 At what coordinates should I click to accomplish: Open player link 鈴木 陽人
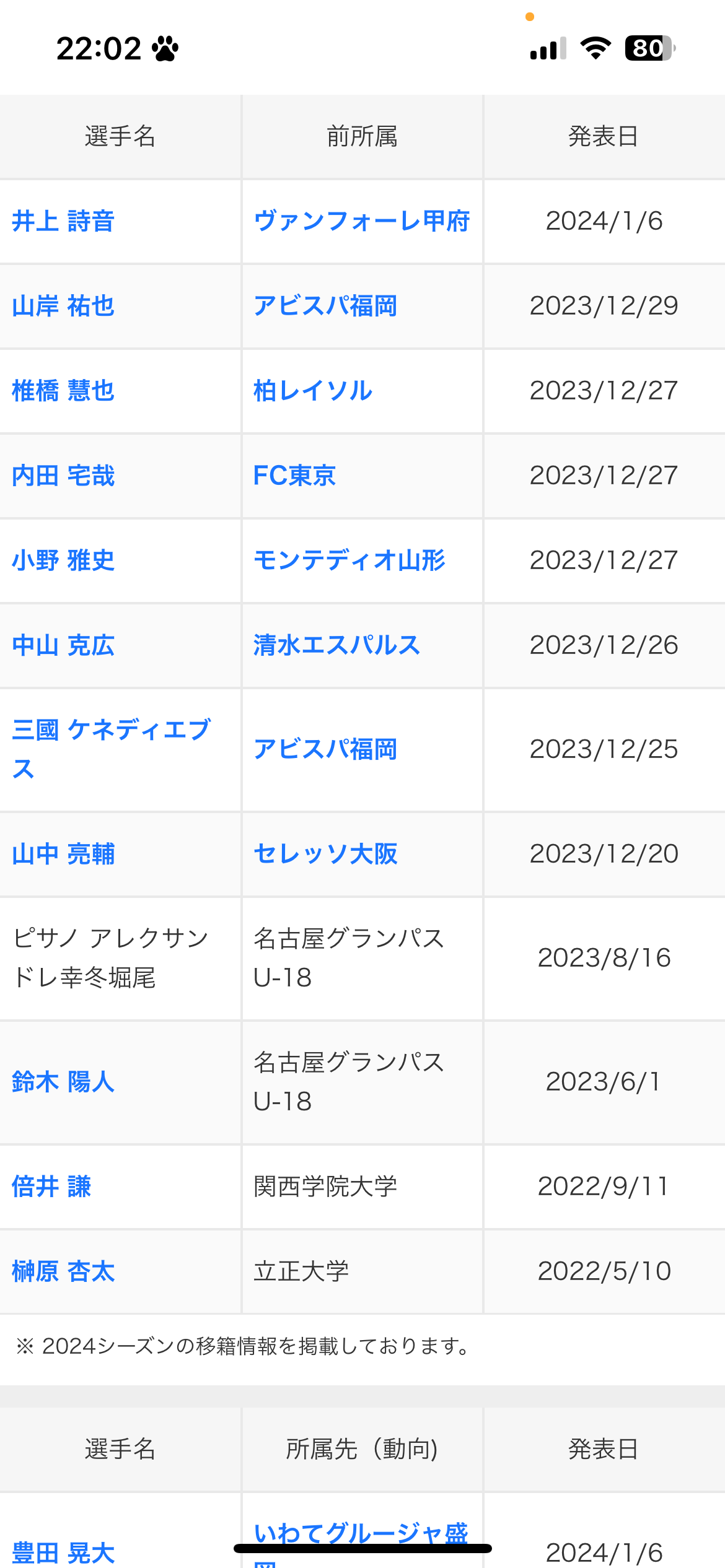[x=63, y=1082]
